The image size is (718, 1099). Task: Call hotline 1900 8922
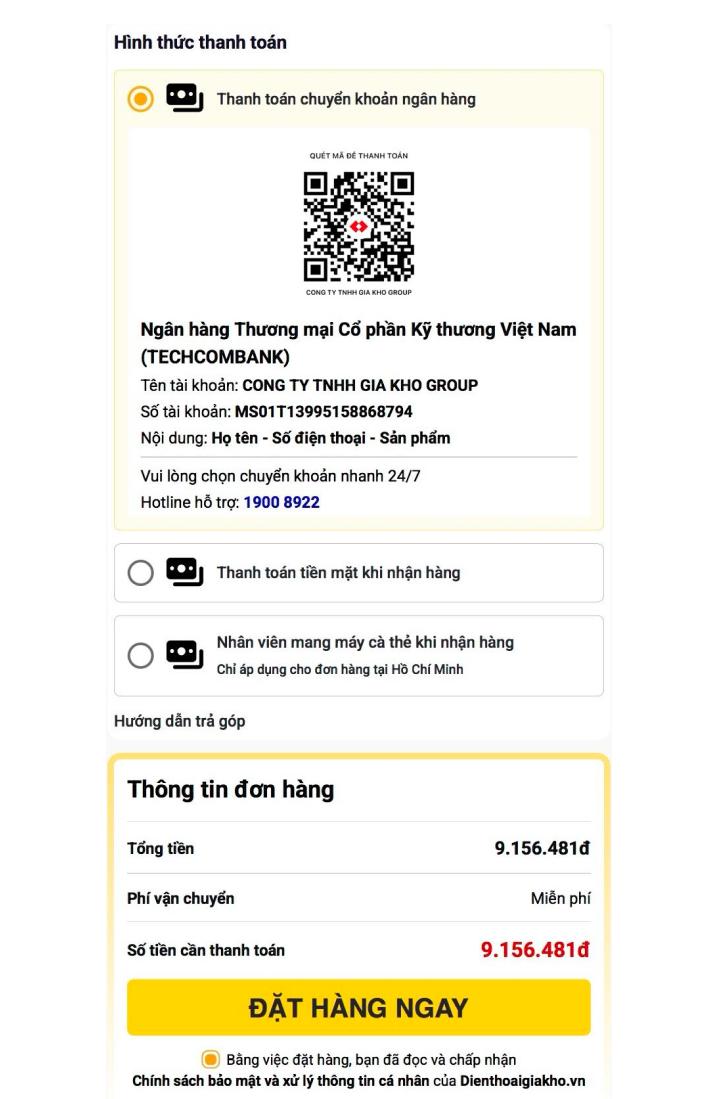tap(281, 502)
